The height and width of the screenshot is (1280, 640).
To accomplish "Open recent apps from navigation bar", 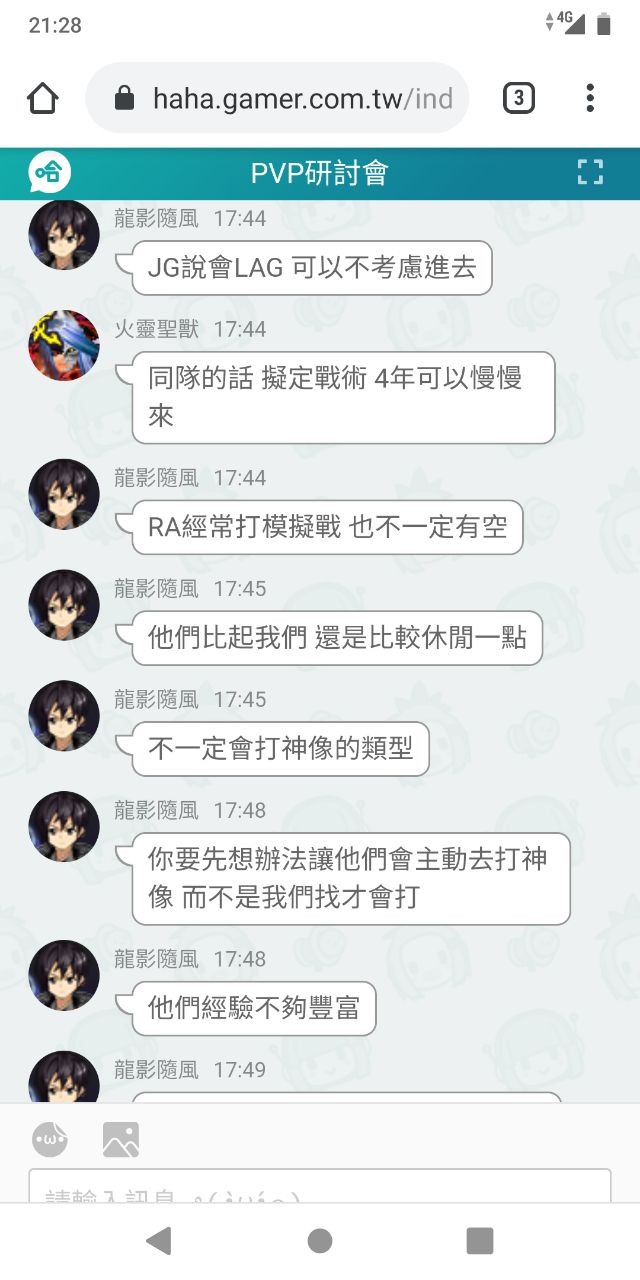I will 480,1241.
